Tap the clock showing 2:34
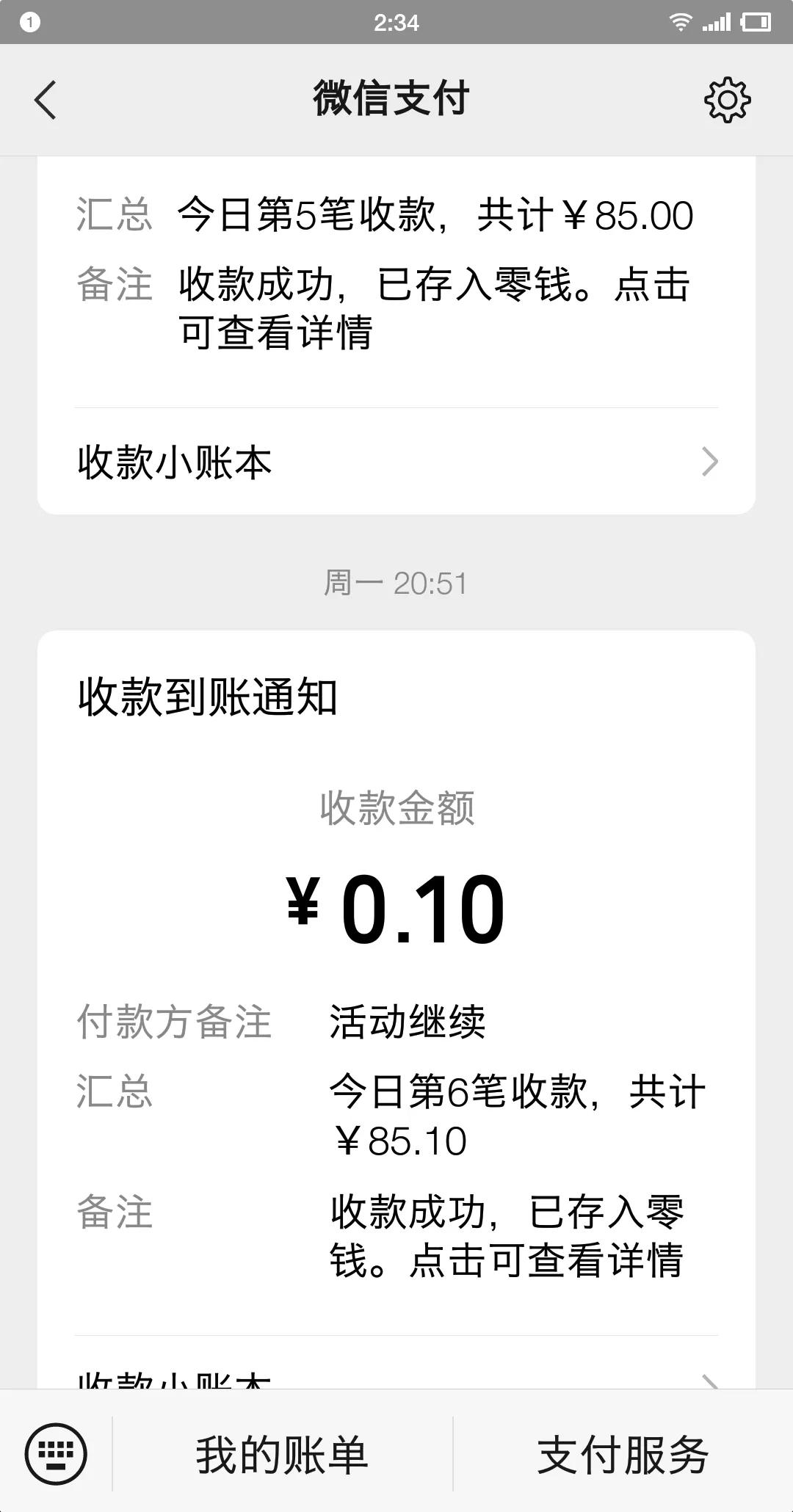793x1512 pixels. (x=396, y=22)
